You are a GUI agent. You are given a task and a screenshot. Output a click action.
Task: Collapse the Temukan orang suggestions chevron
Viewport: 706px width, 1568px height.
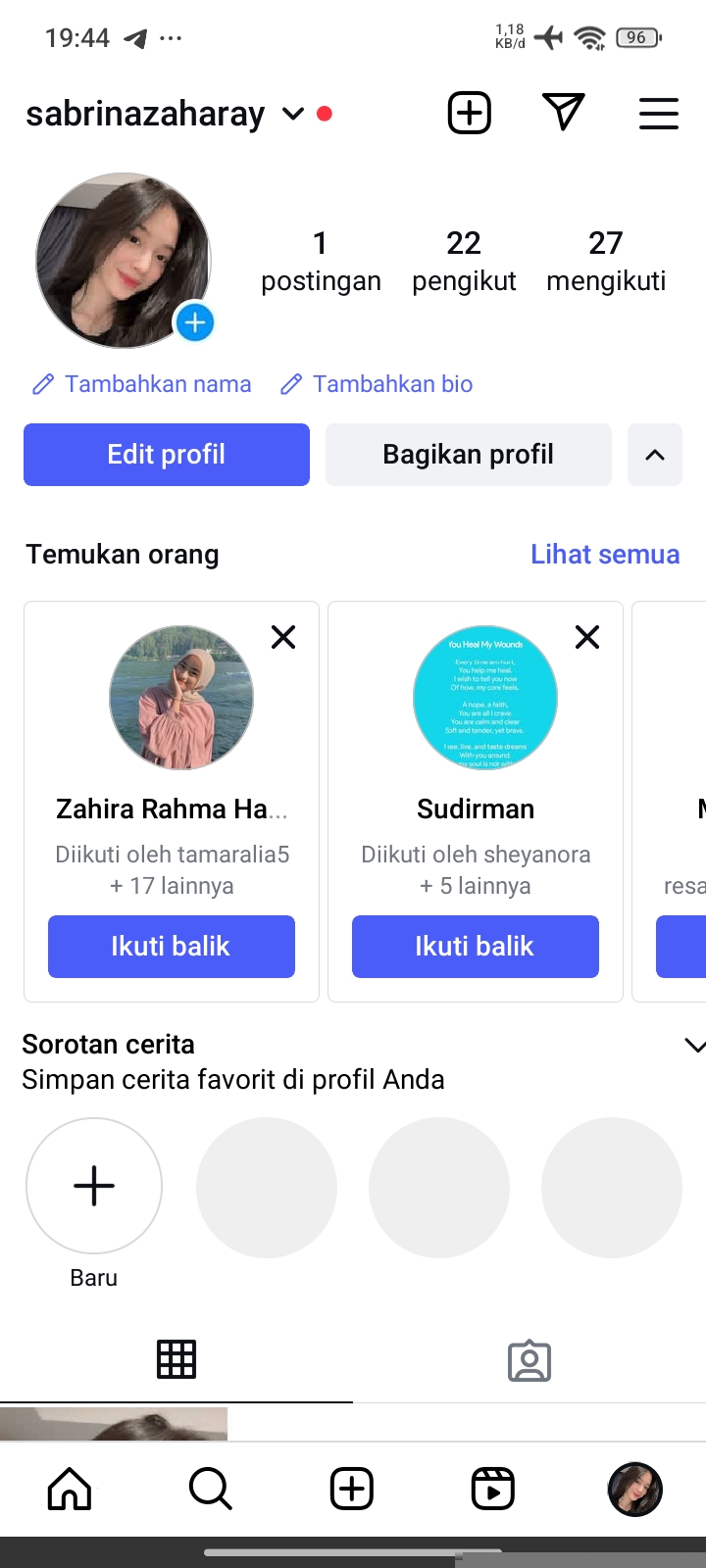pos(655,455)
